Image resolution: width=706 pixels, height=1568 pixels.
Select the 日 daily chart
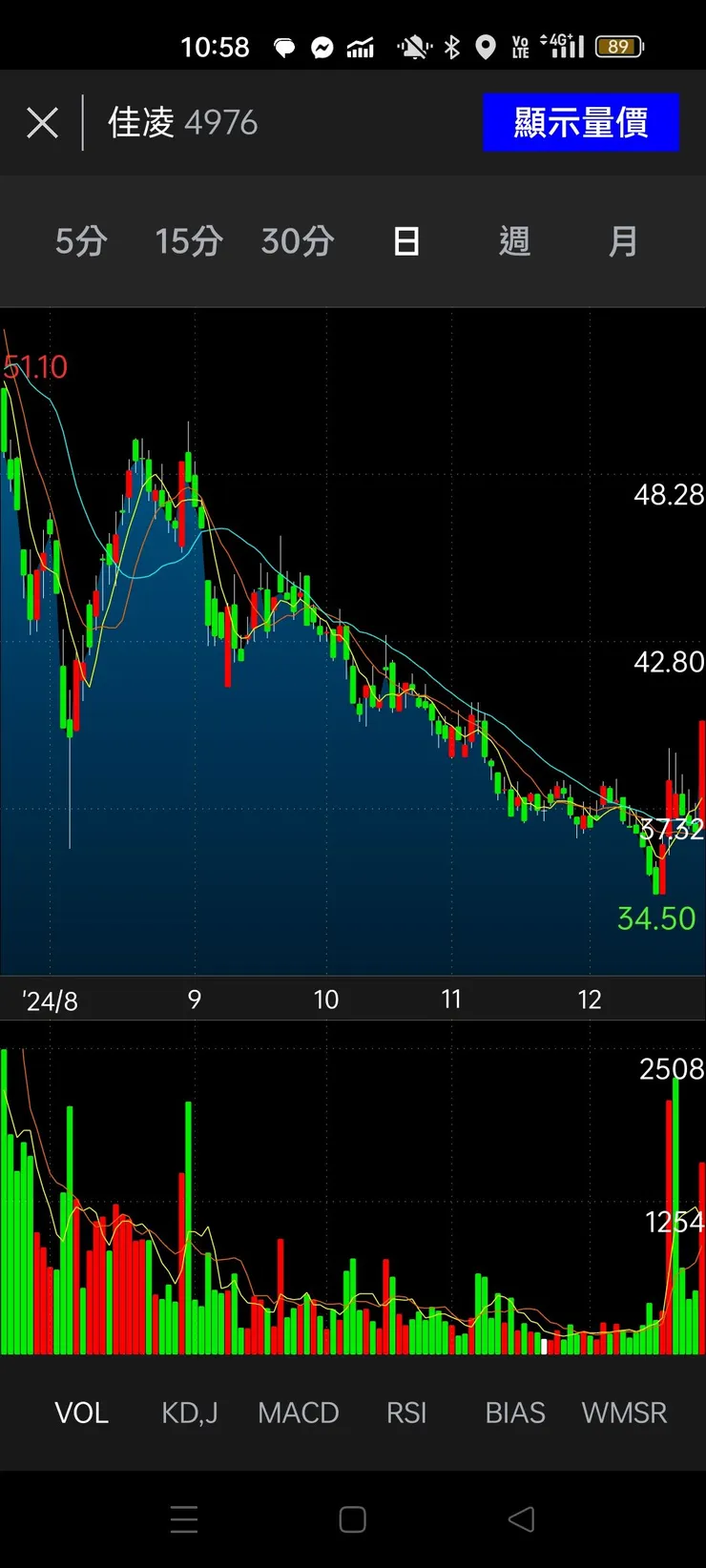pos(406,241)
